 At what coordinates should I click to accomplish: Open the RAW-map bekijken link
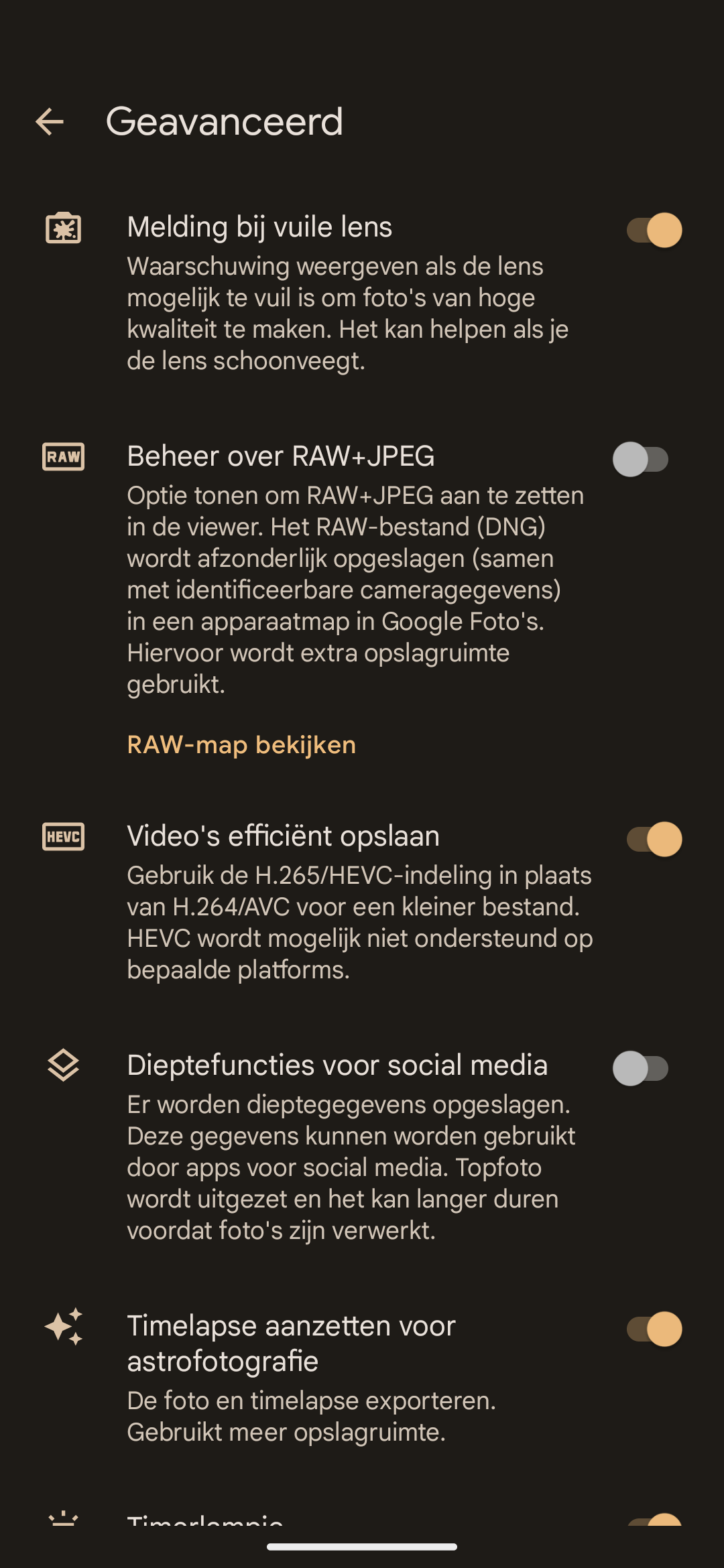point(241,744)
